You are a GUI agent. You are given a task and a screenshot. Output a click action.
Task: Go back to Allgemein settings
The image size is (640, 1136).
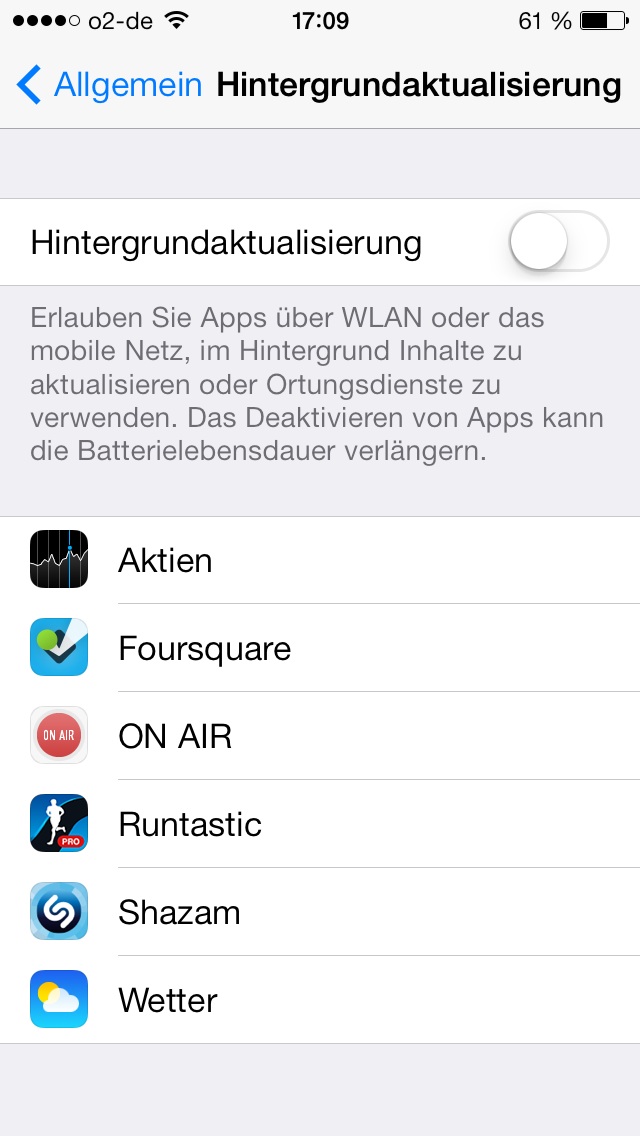pyautogui.click(x=108, y=85)
